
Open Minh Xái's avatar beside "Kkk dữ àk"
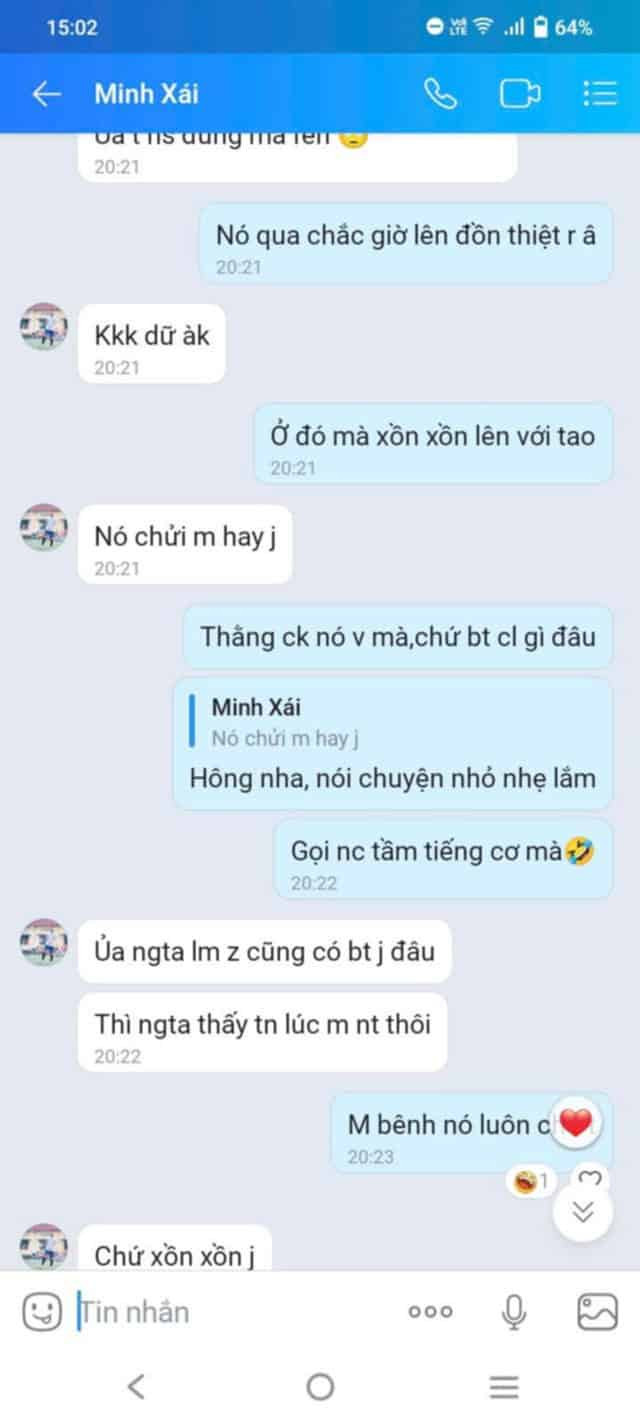click(x=44, y=328)
